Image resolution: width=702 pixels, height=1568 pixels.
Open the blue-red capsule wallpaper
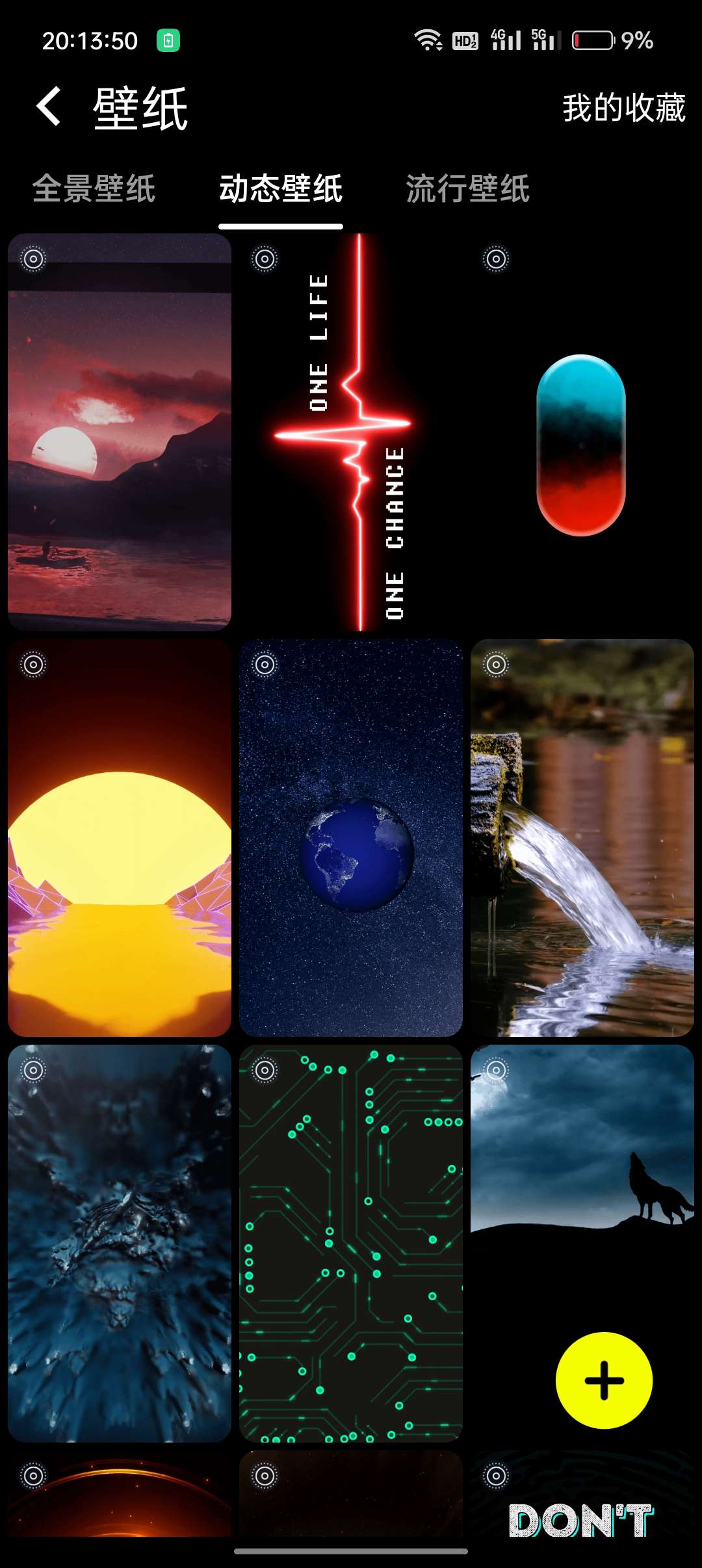pyautogui.click(x=582, y=432)
